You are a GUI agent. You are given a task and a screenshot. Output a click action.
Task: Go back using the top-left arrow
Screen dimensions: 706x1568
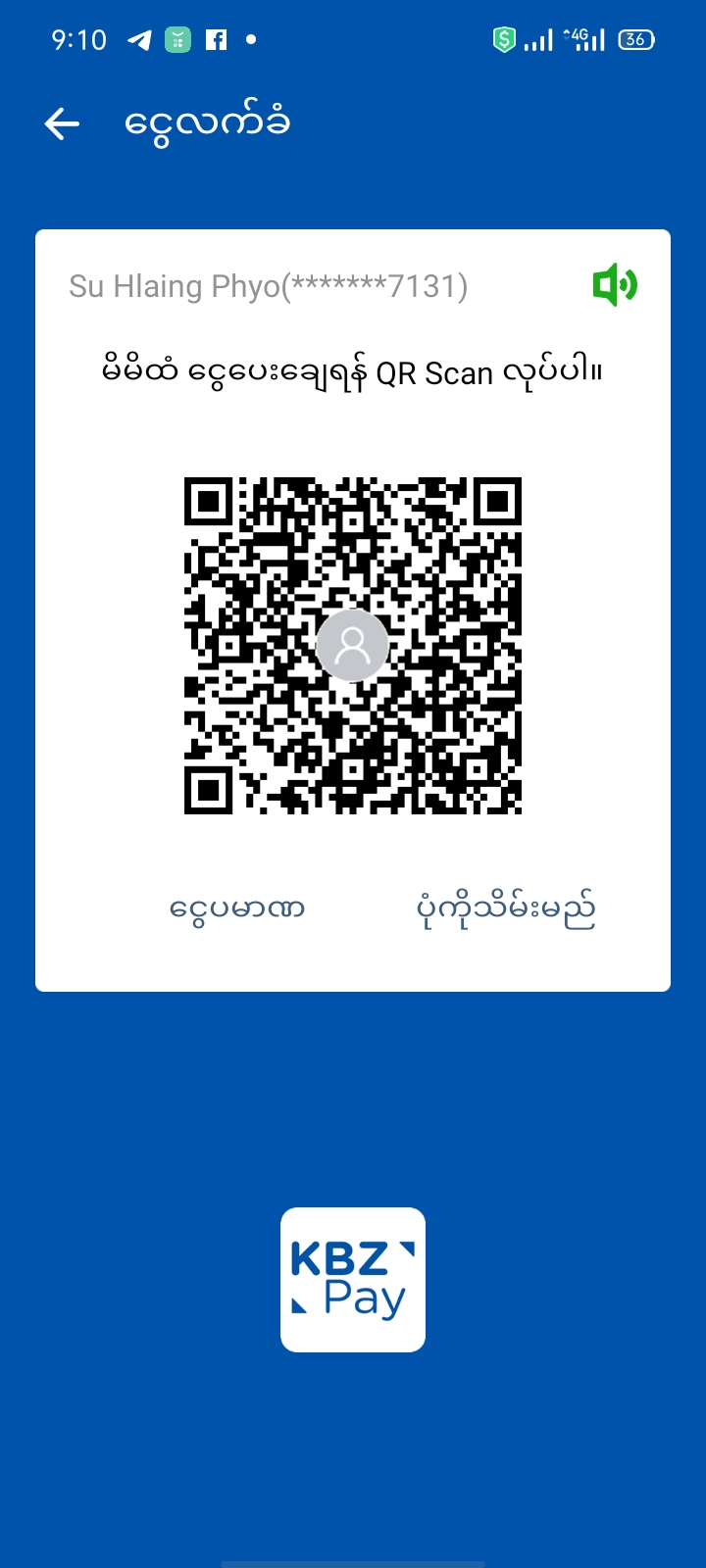click(62, 123)
